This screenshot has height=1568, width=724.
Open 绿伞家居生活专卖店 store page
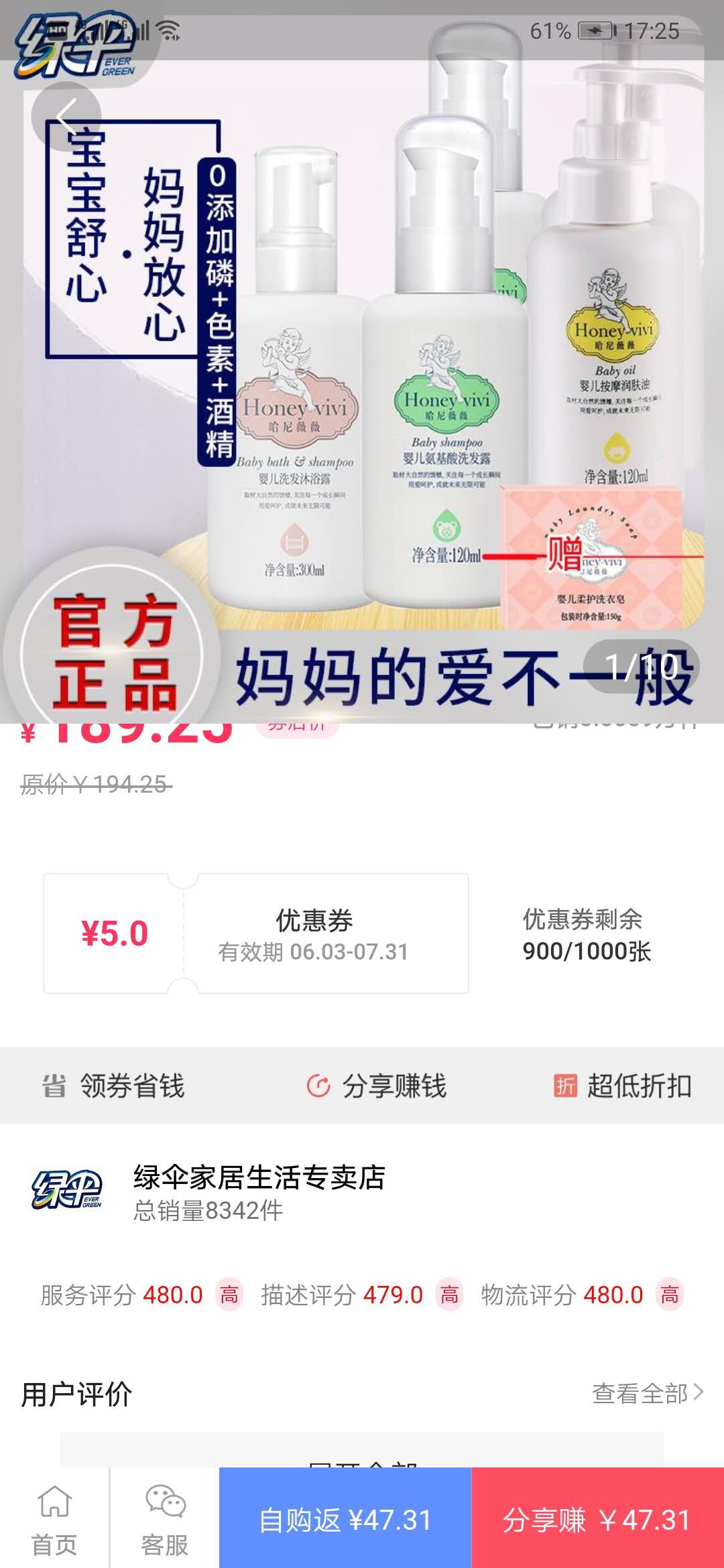259,1191
